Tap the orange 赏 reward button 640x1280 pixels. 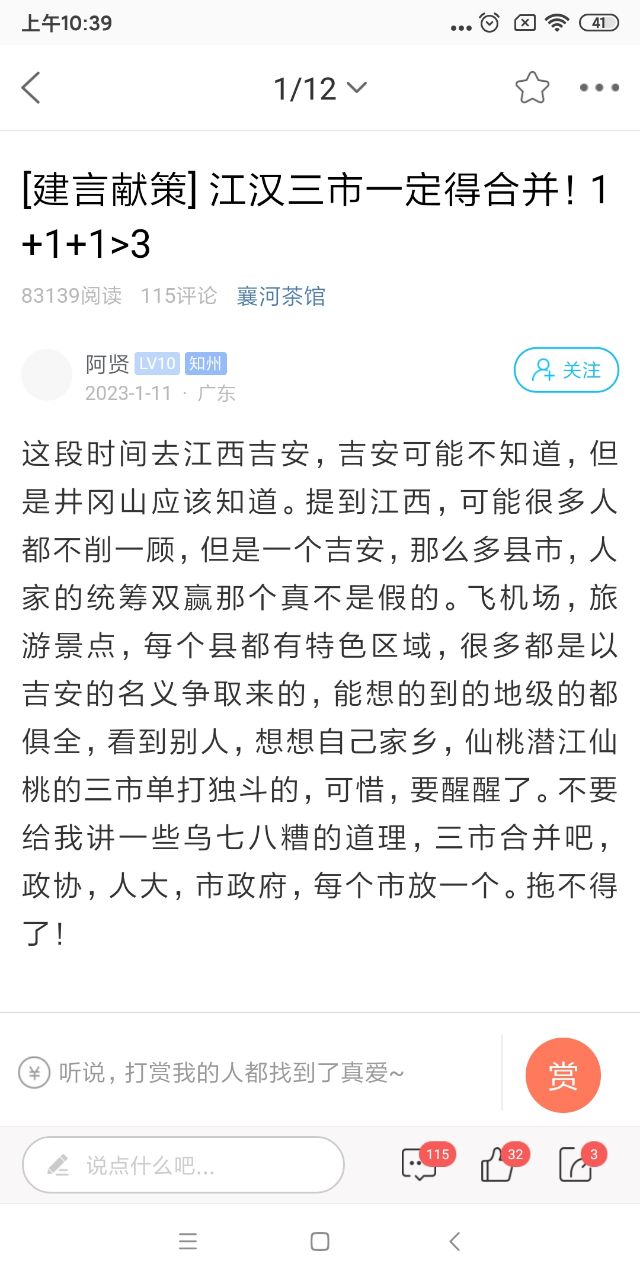click(563, 1075)
